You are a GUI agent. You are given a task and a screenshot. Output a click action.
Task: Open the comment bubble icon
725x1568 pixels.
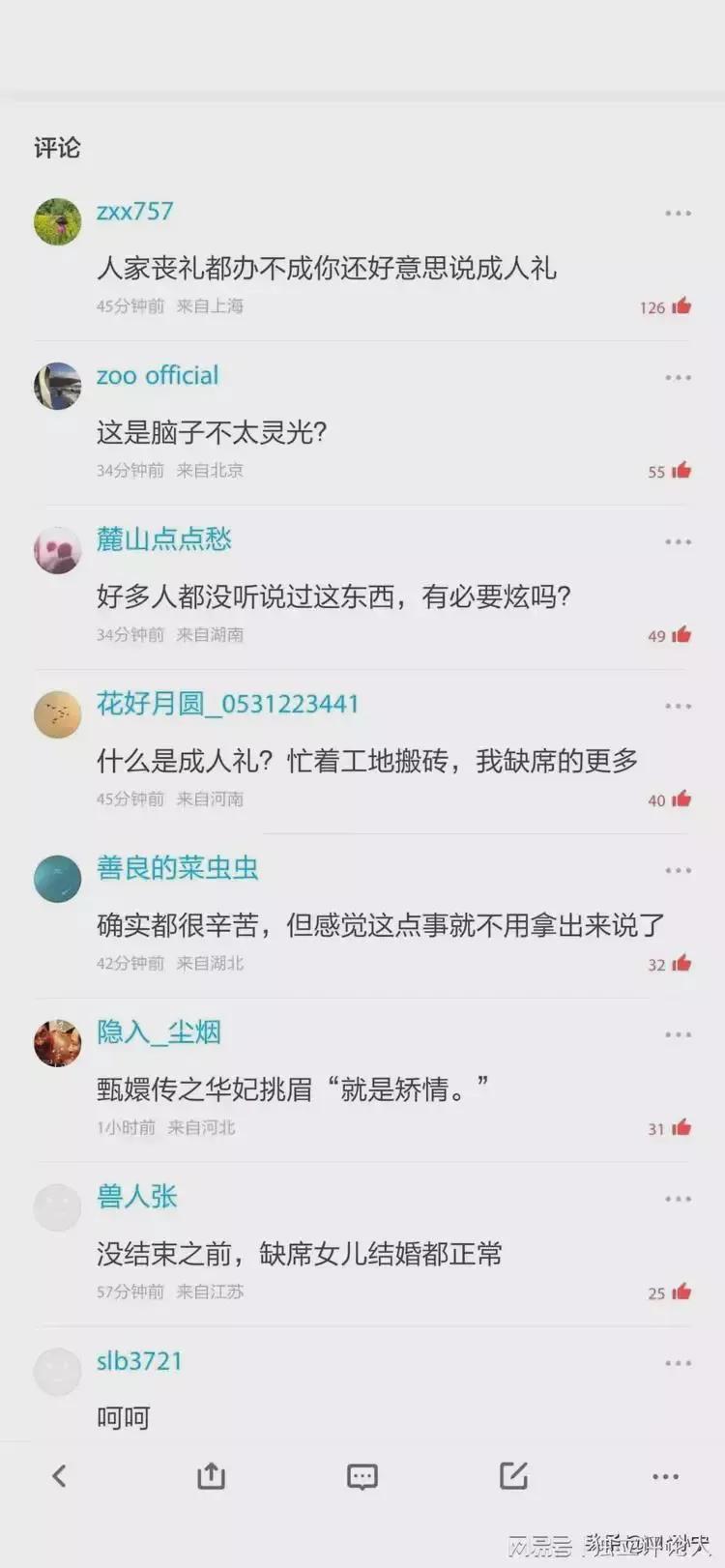[362, 1476]
